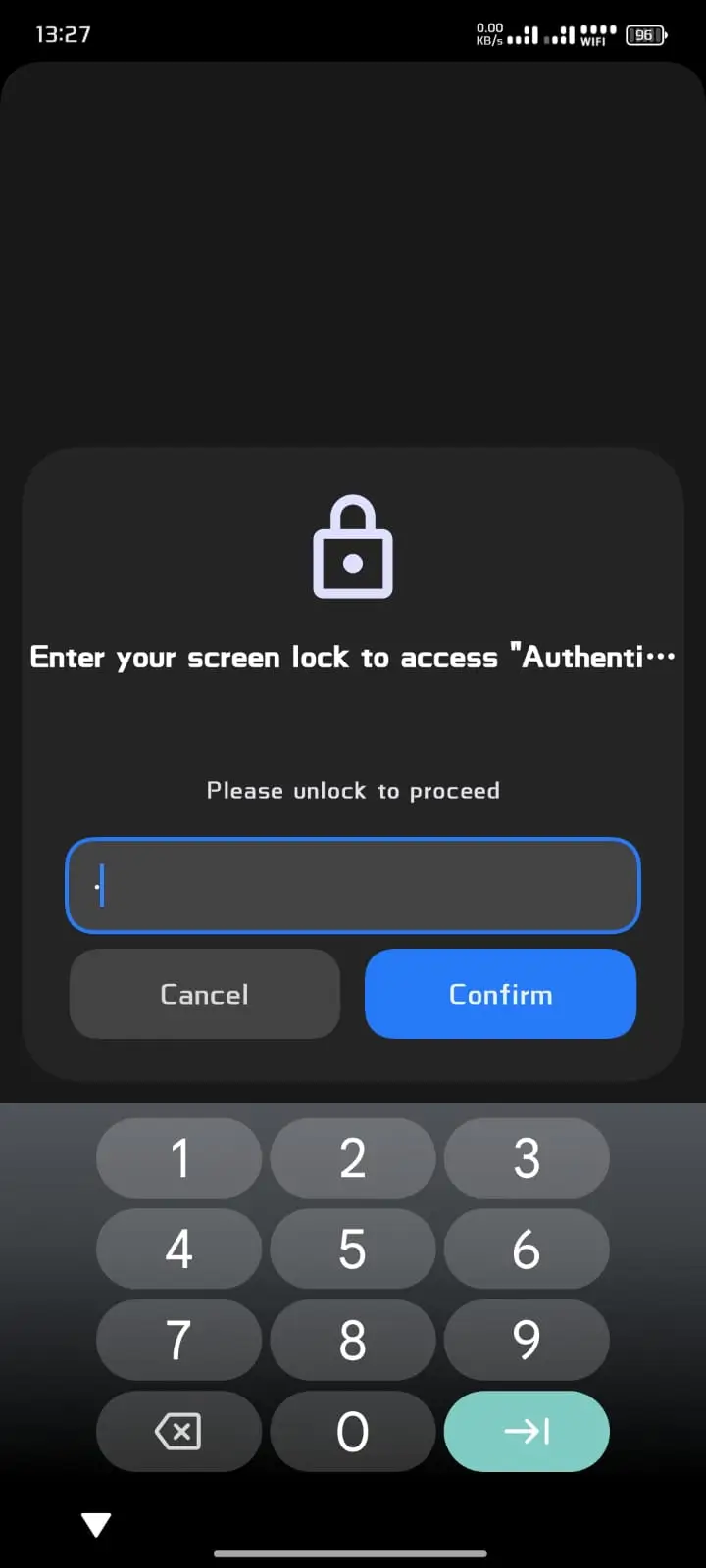Delete last digit with backspace key

coord(179,1431)
